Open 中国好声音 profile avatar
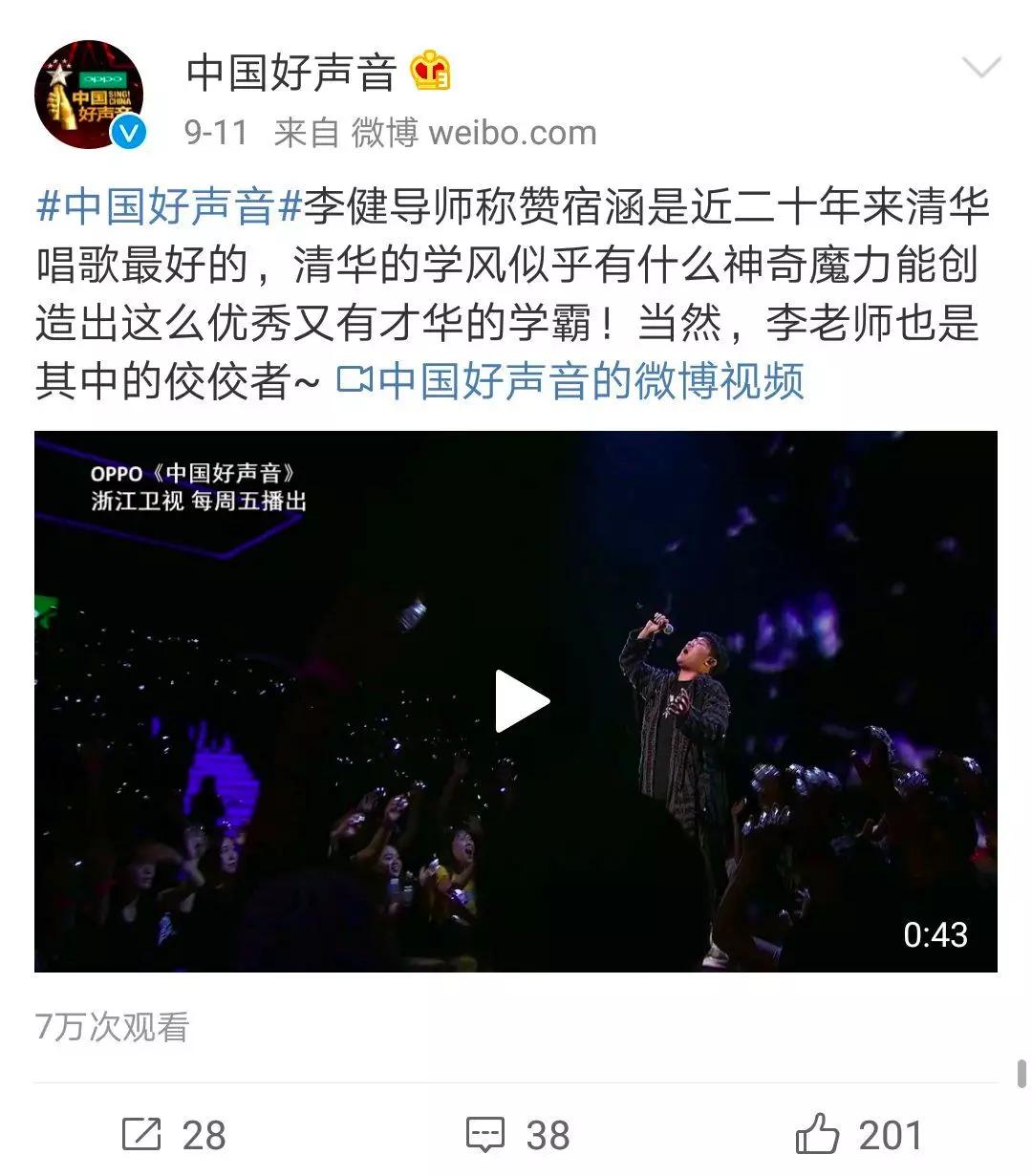 [89, 95]
